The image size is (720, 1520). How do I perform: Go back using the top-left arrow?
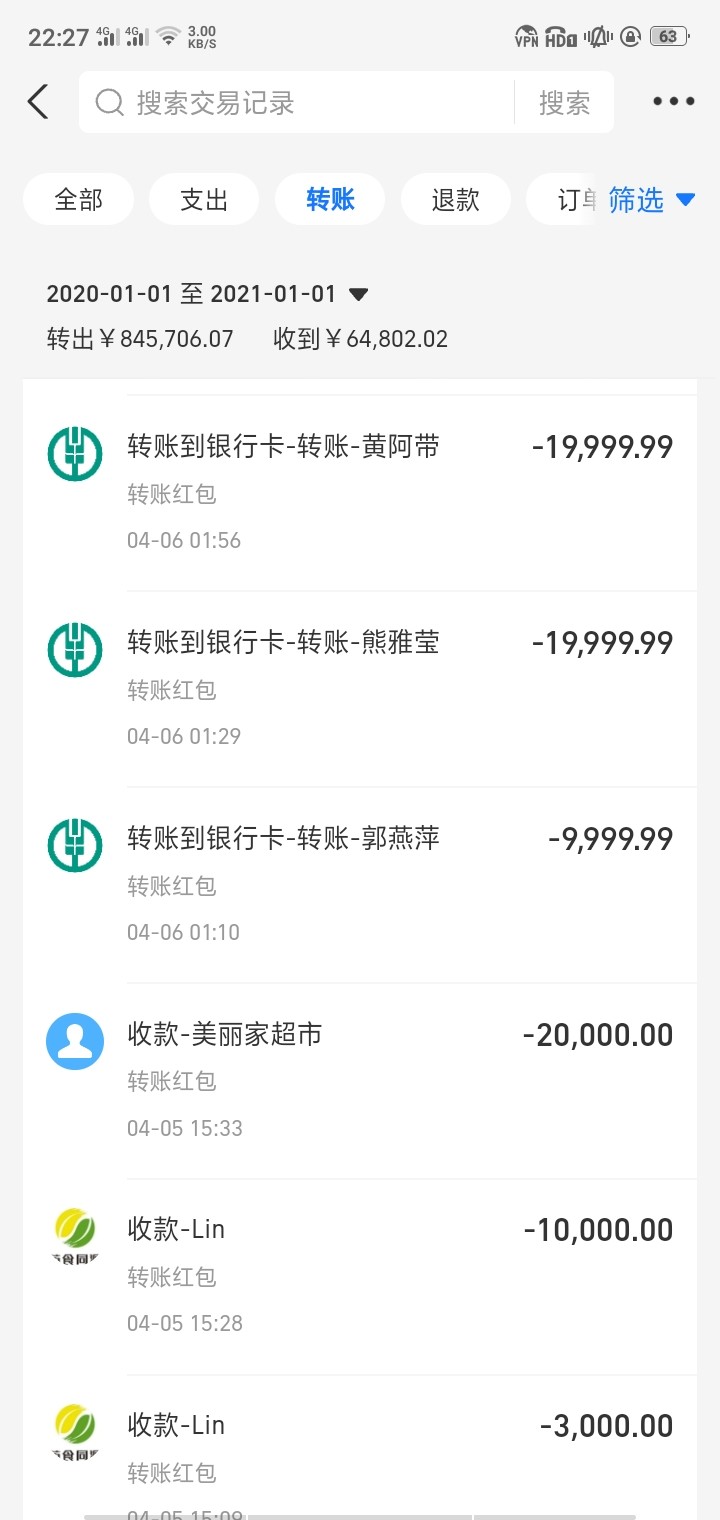[x=38, y=102]
